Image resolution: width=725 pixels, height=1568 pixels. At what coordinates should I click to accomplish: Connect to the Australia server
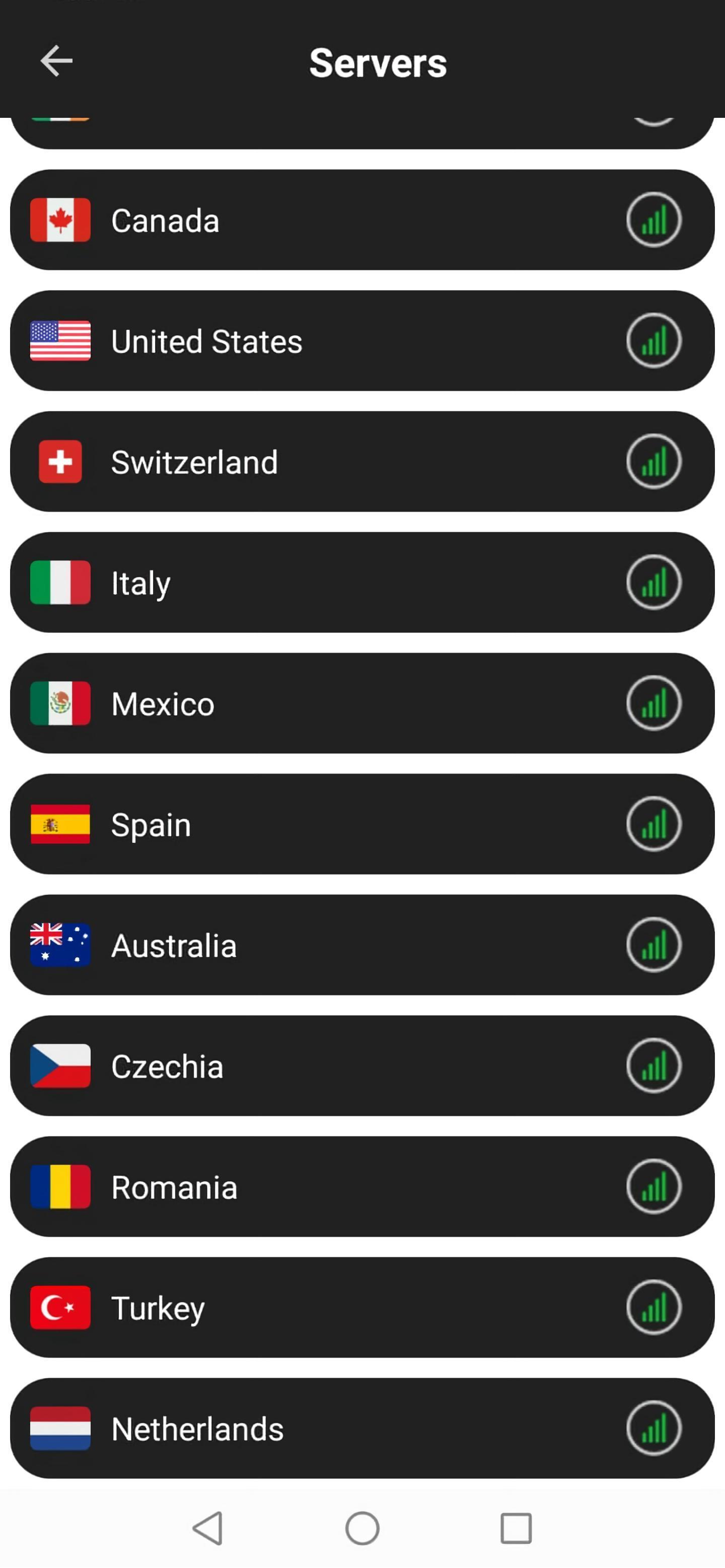coord(362,945)
